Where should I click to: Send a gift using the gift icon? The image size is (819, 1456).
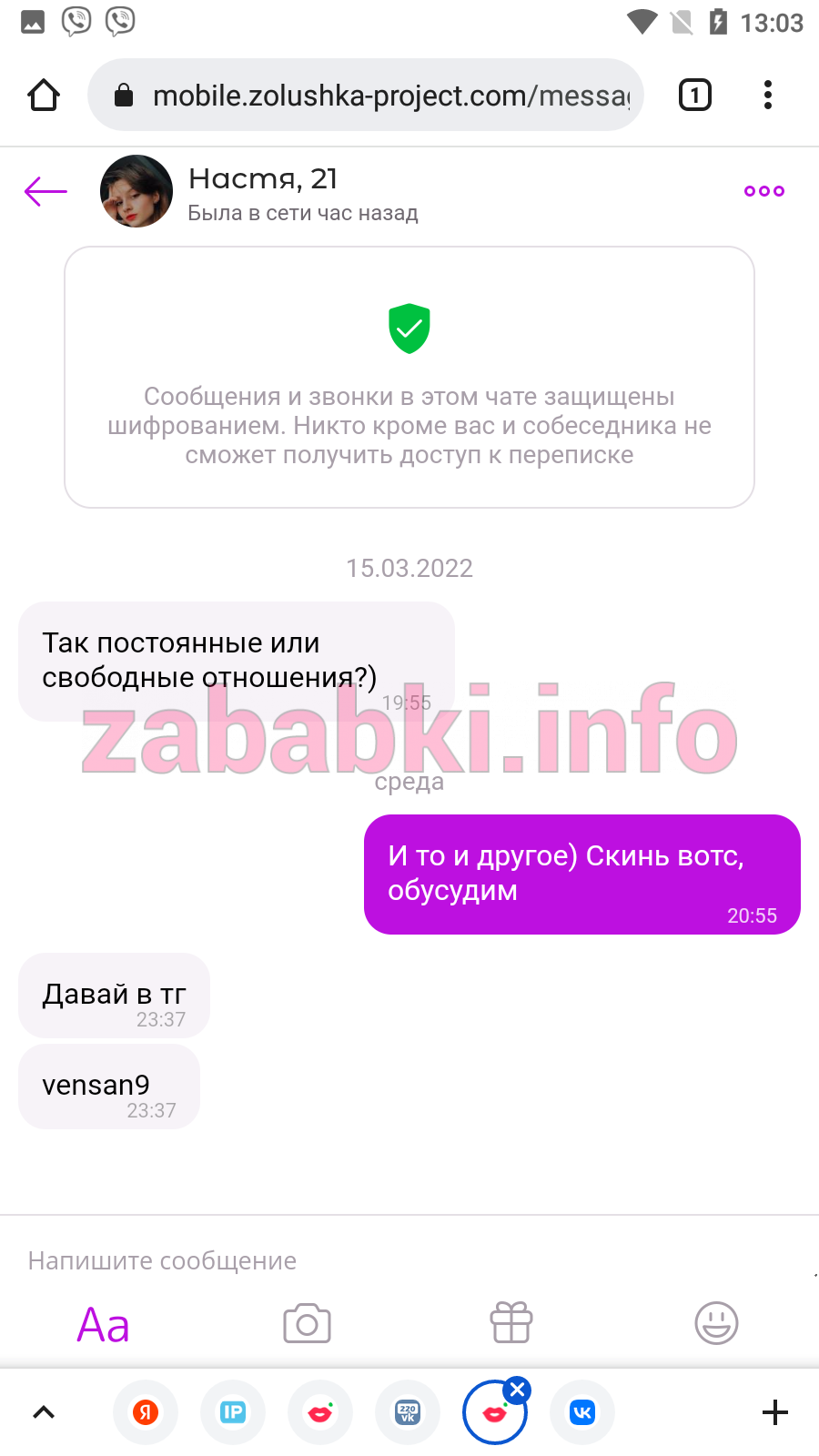tap(511, 1323)
